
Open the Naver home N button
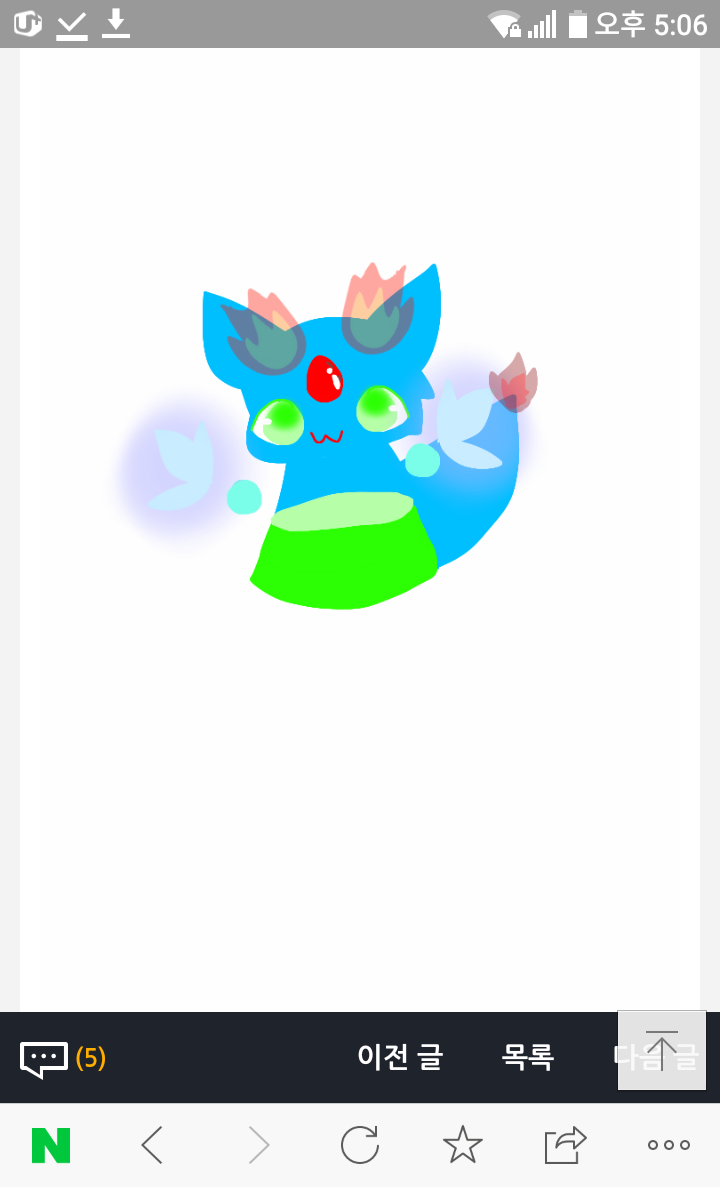[51, 1145]
